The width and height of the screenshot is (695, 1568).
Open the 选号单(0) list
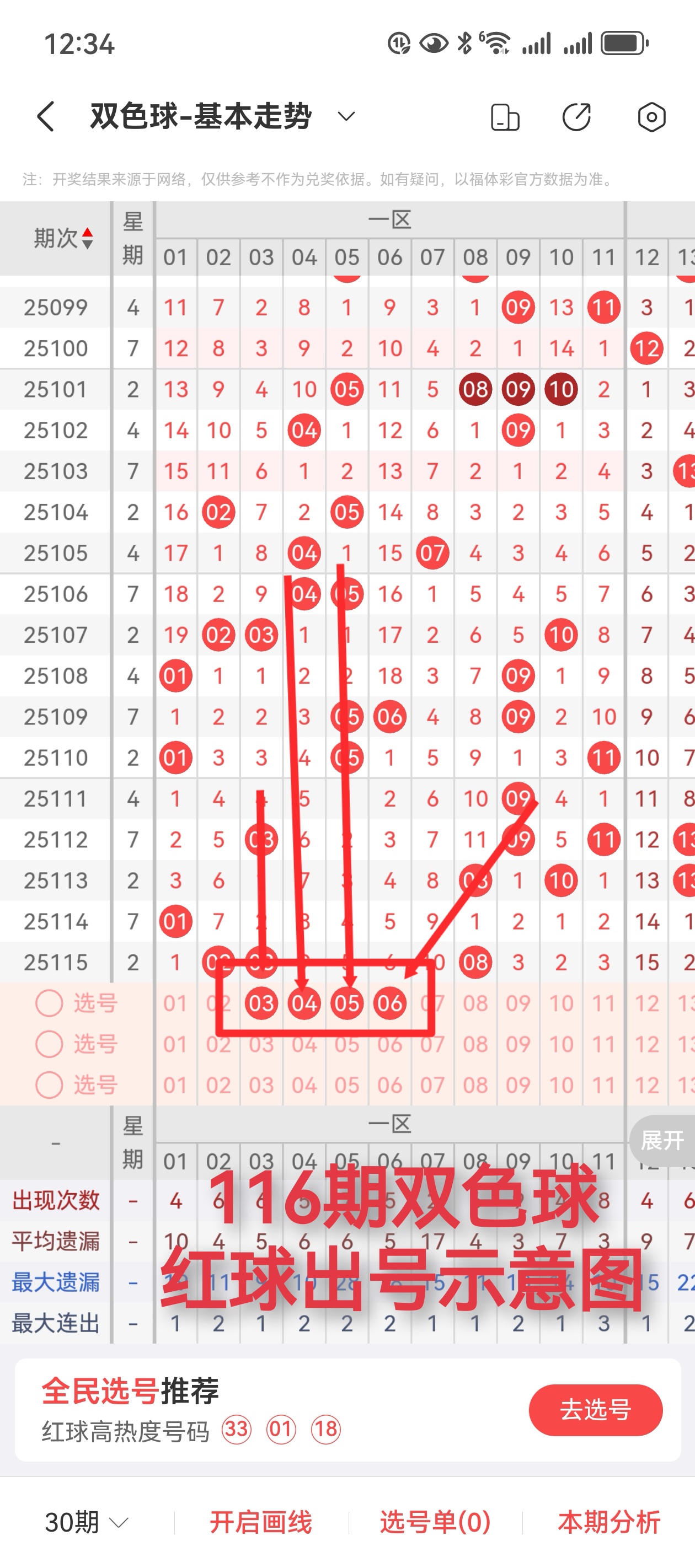[x=435, y=1522]
